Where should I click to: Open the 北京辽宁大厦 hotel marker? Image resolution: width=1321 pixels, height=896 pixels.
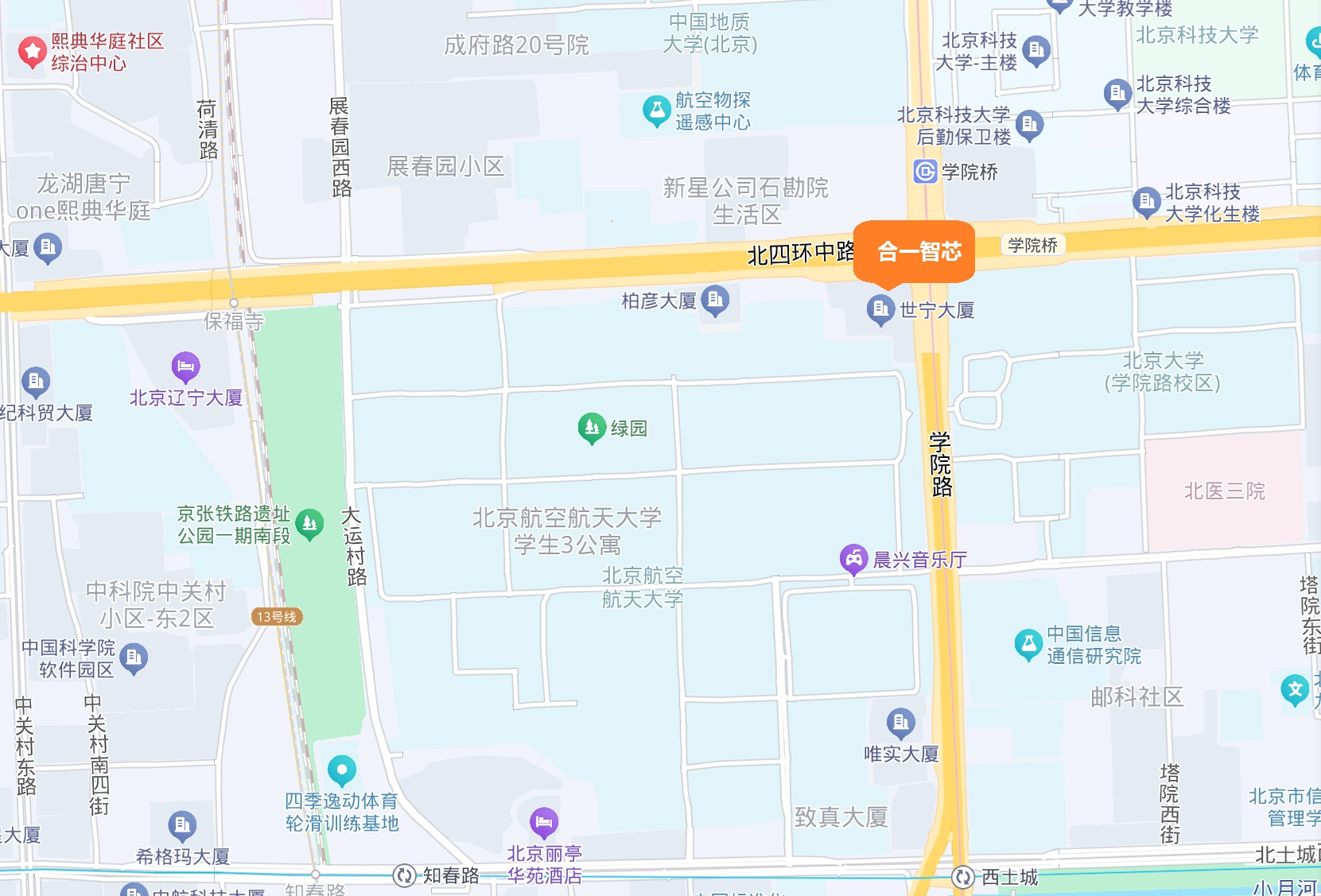tap(185, 367)
